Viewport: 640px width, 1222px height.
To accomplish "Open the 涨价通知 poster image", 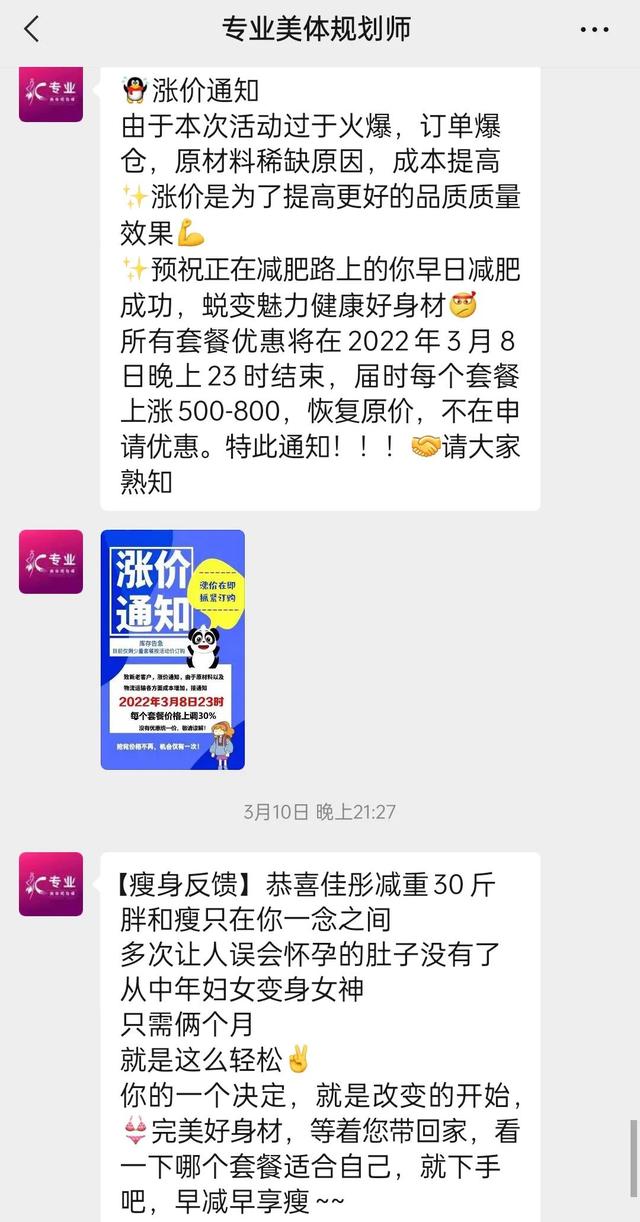I will pos(172,649).
